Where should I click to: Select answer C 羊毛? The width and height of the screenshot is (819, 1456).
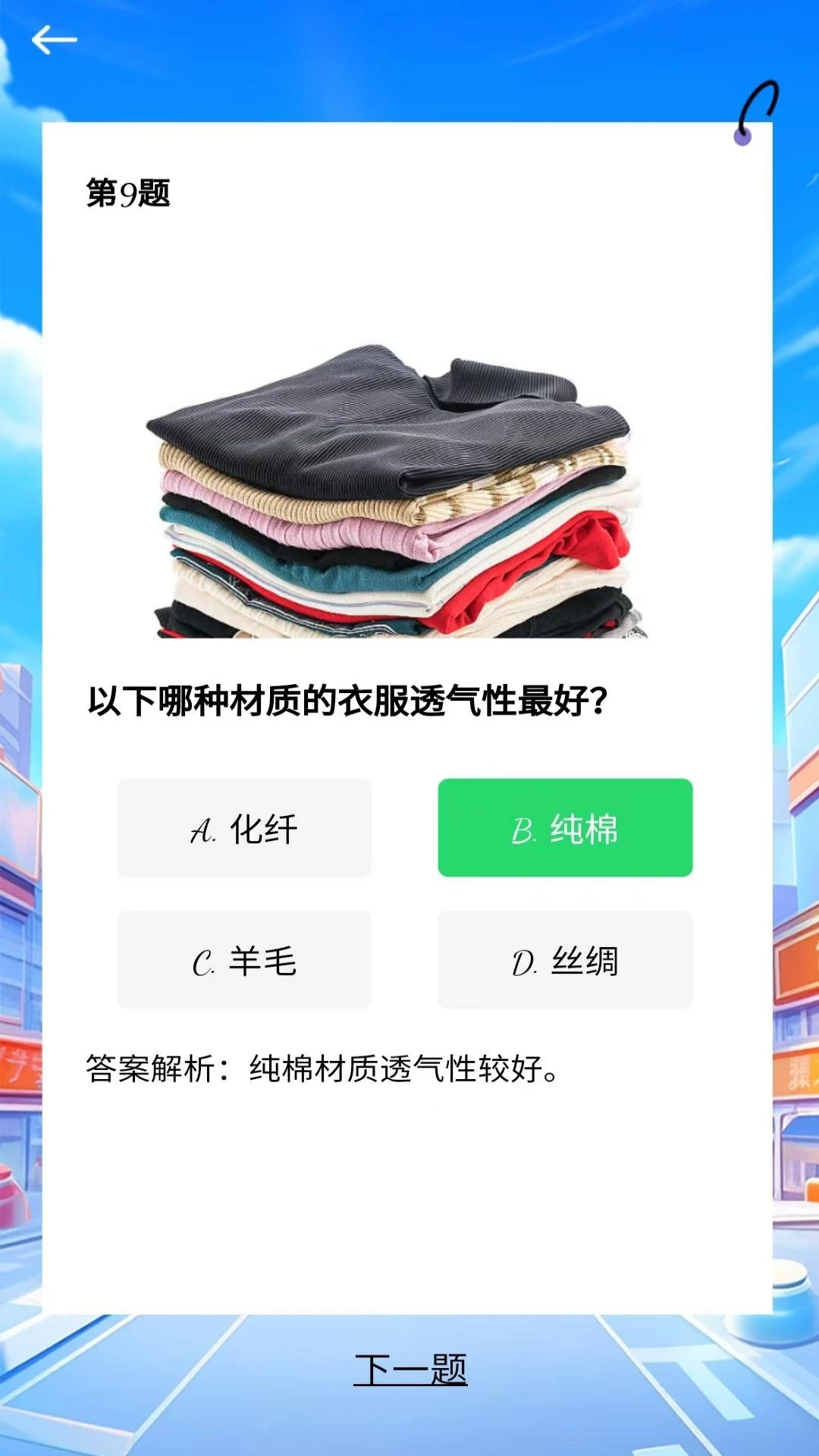(244, 960)
